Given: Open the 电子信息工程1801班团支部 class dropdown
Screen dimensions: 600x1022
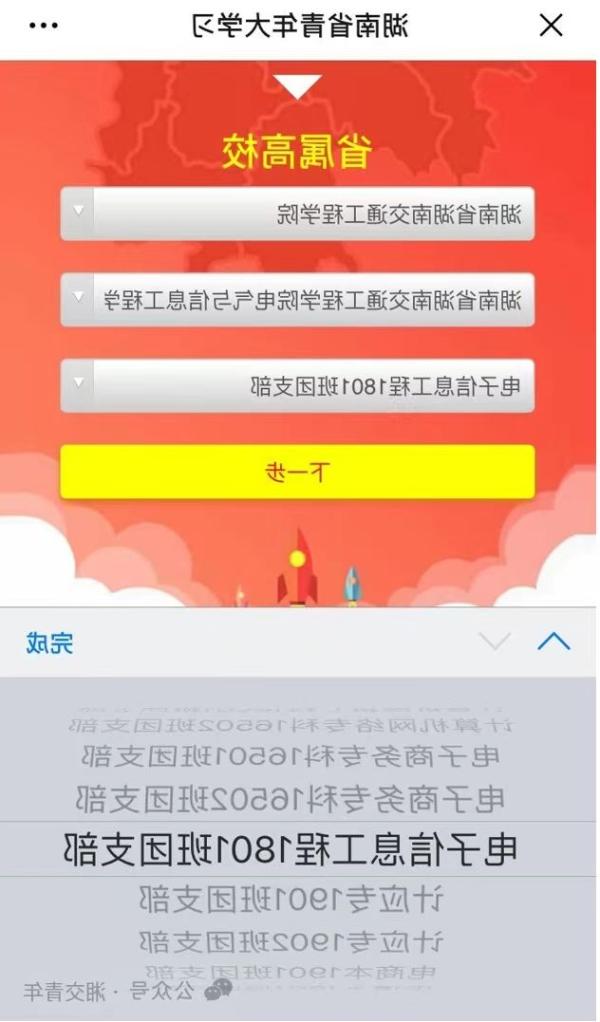Looking at the screenshot, I should pyautogui.click(x=297, y=385).
